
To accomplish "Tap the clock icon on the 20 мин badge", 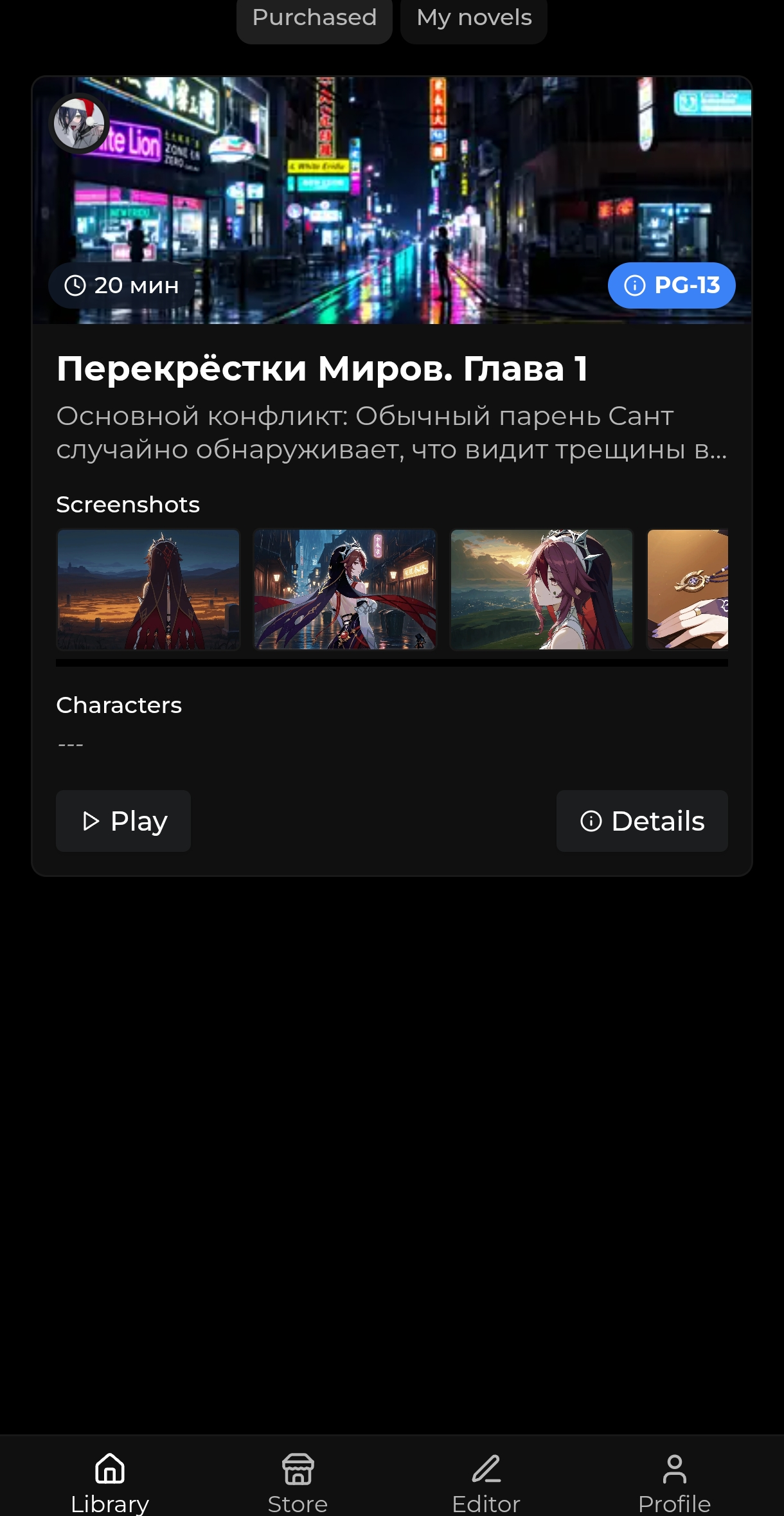I will pyautogui.click(x=75, y=285).
